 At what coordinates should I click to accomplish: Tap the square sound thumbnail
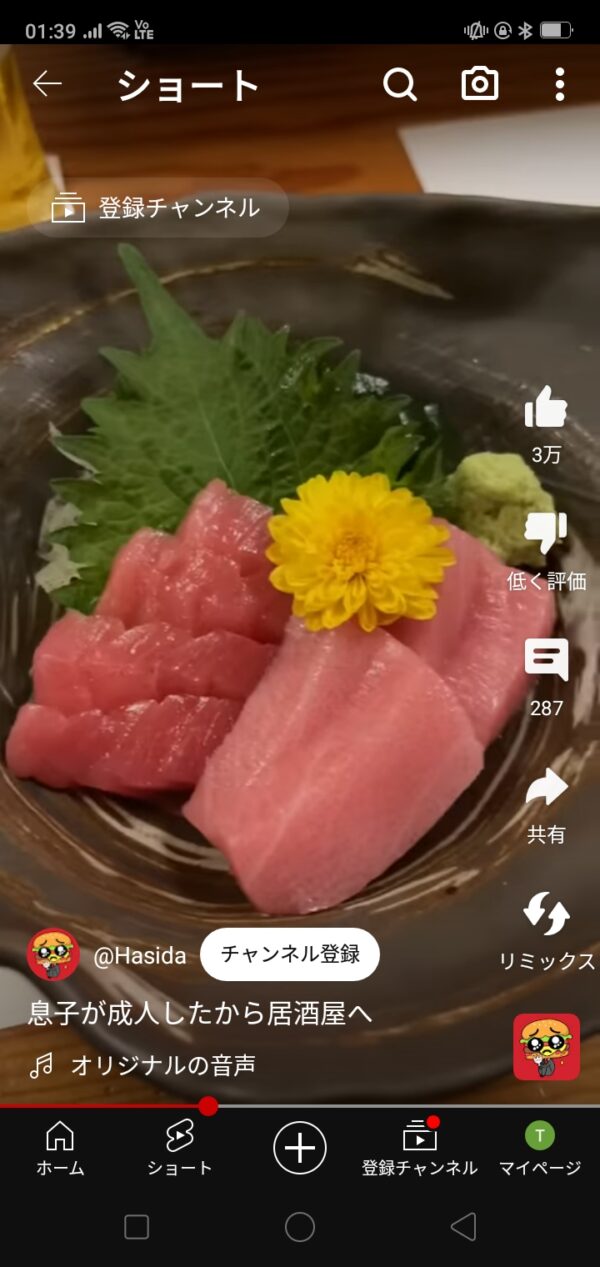pyautogui.click(x=546, y=1047)
